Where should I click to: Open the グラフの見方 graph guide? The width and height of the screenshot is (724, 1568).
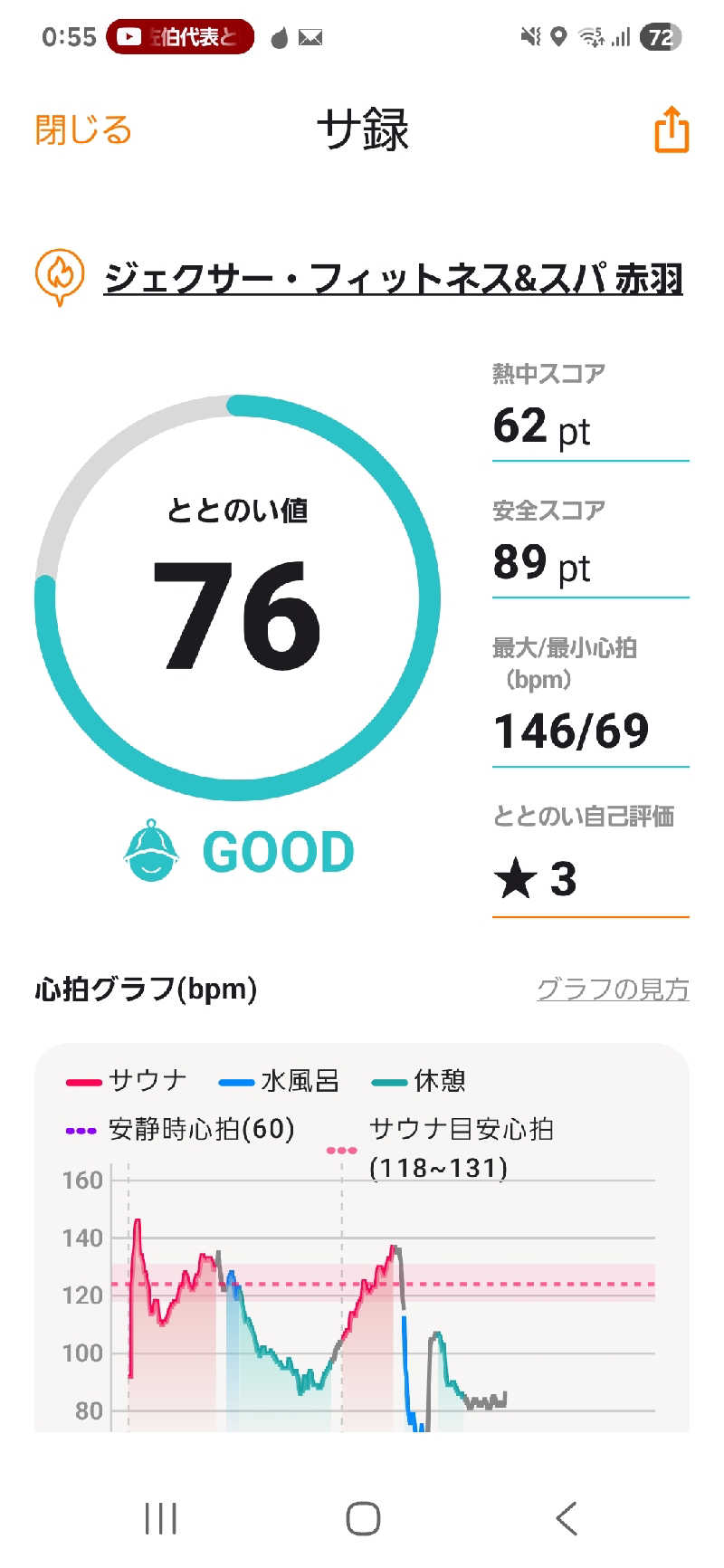point(613,989)
